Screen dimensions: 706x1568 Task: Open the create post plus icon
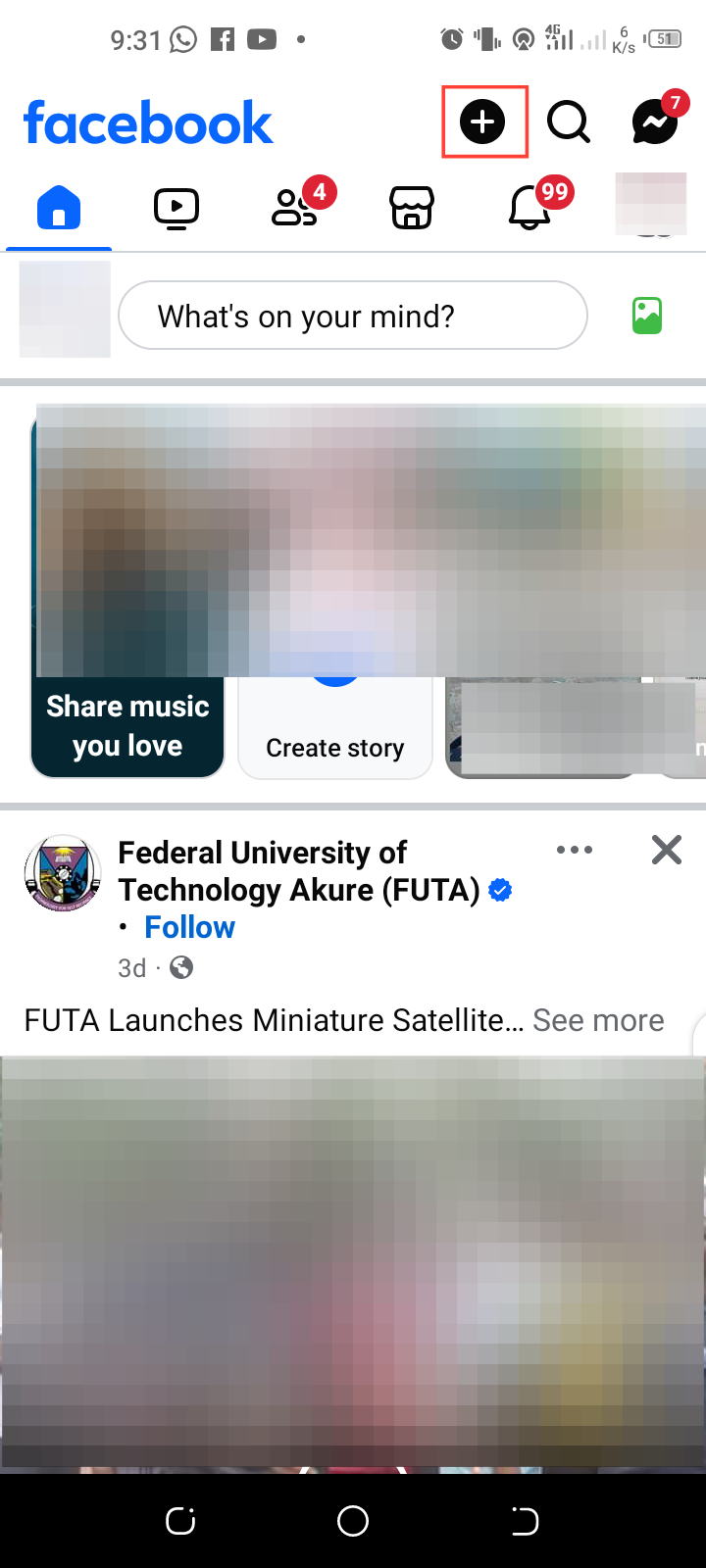[482, 122]
